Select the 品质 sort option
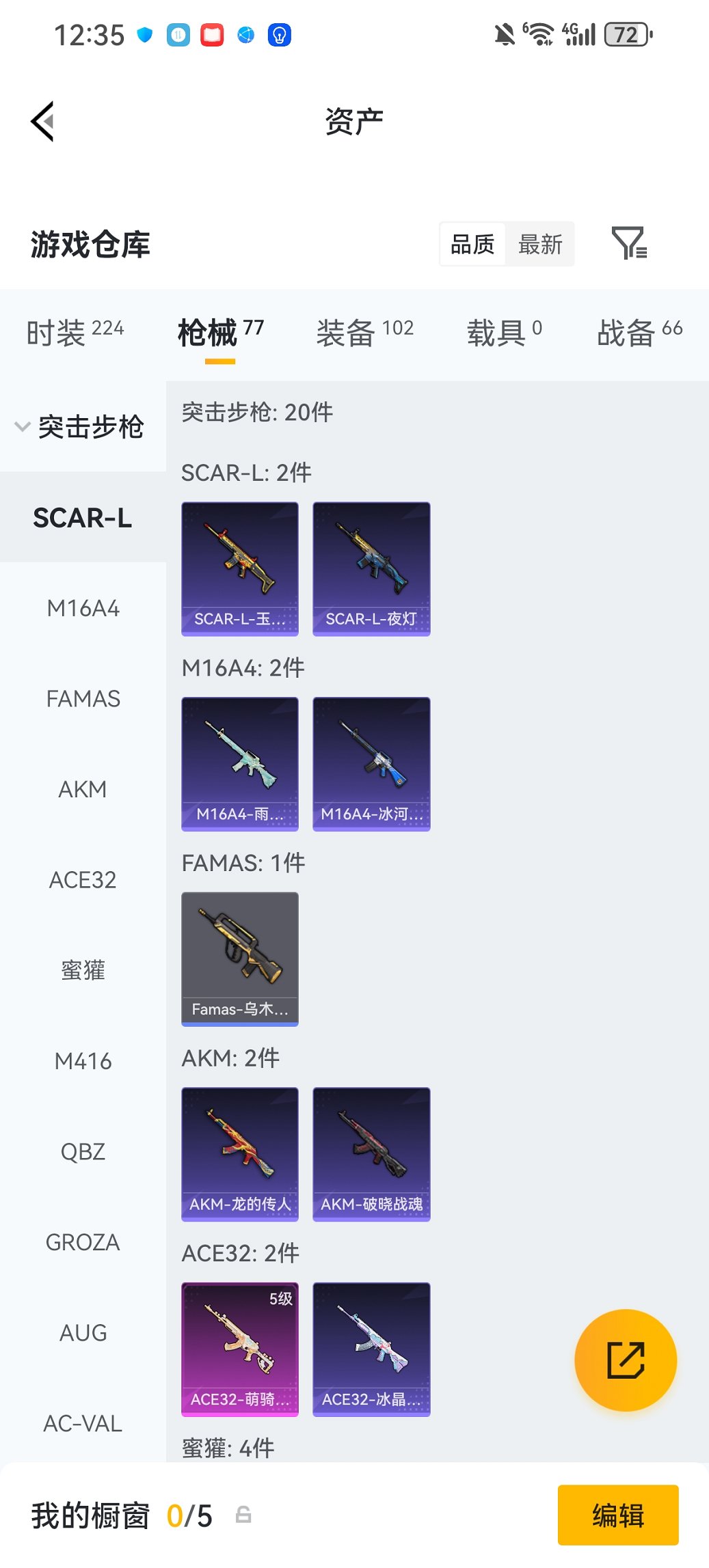Viewport: 709px width, 1568px height. click(x=472, y=244)
